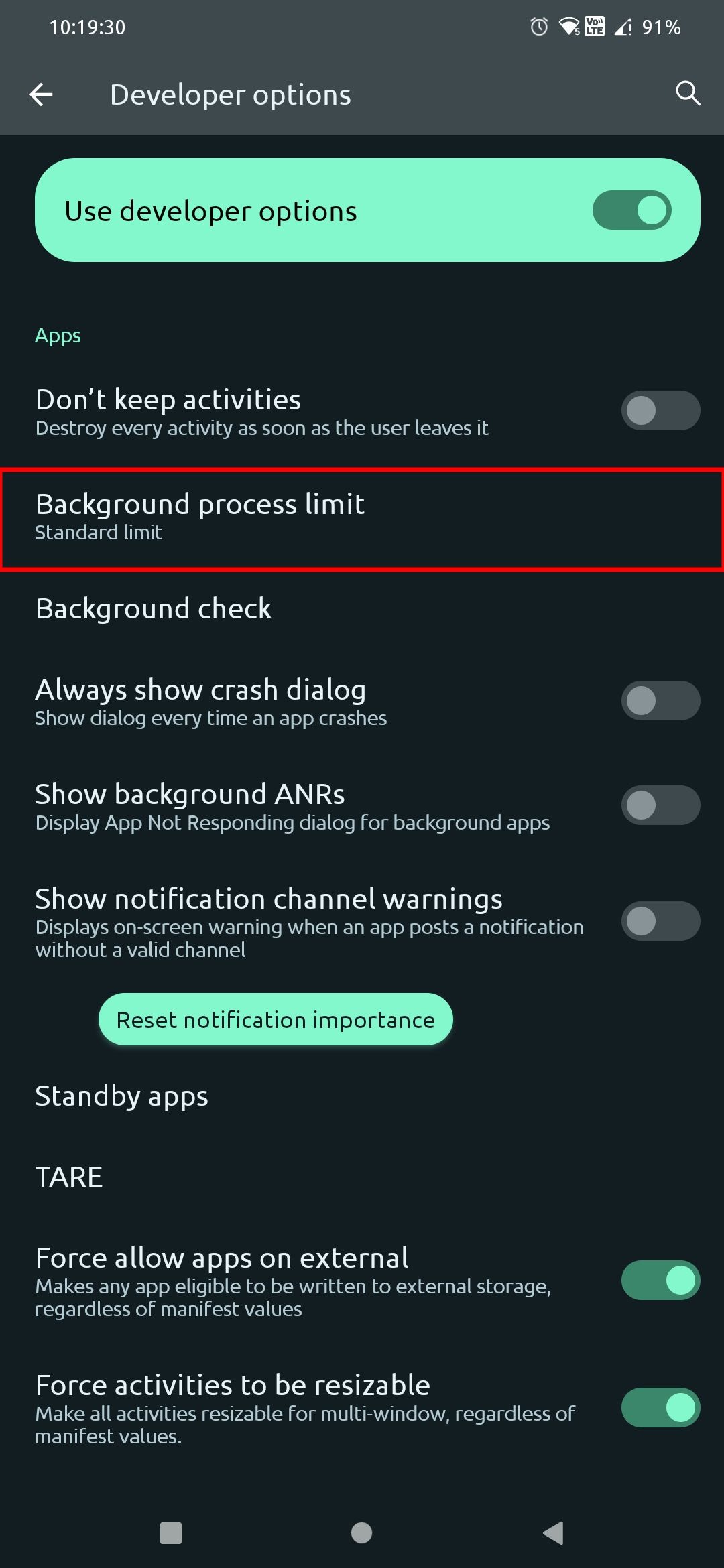The height and width of the screenshot is (1568, 724).
Task: Disable Force activities to be resizable
Action: 660,1407
